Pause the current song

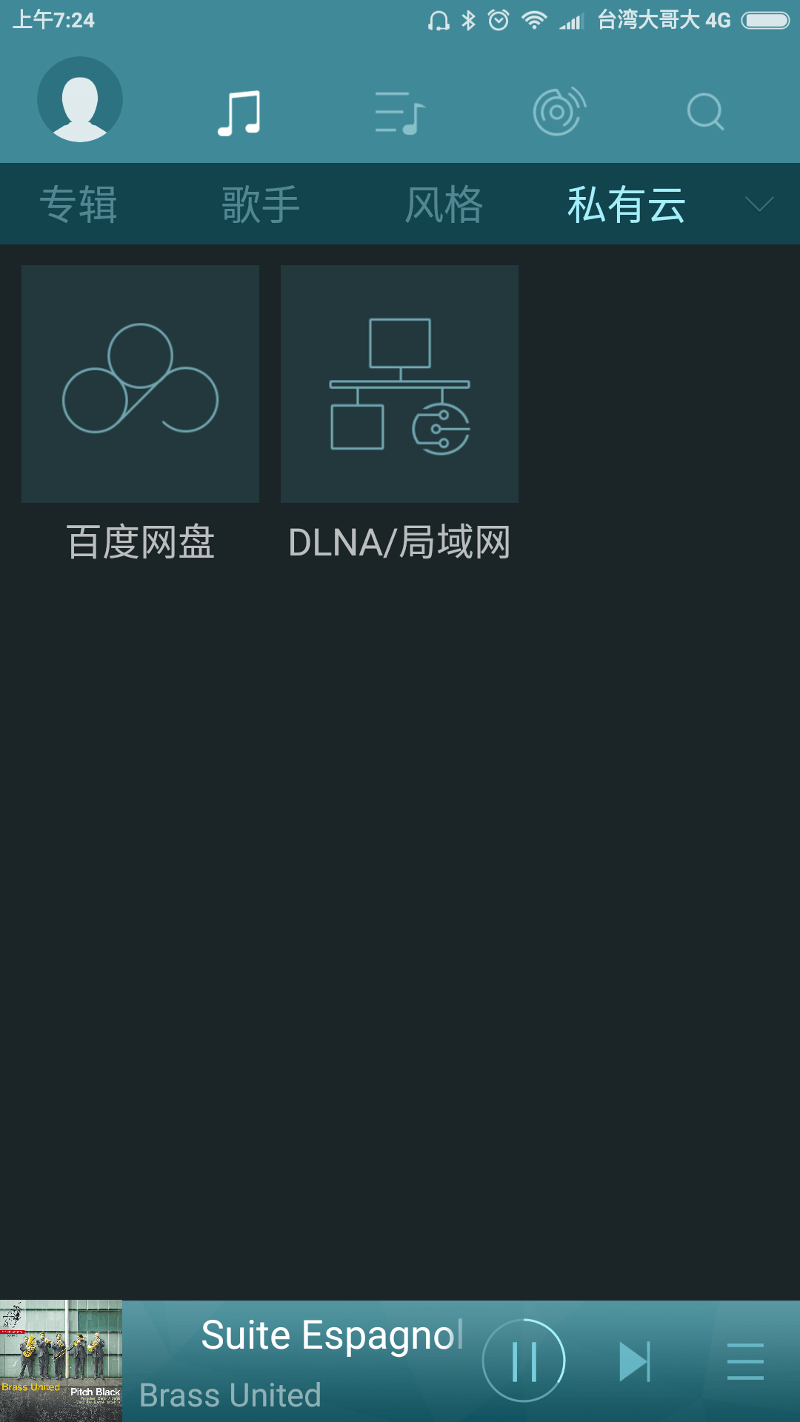coord(524,1361)
